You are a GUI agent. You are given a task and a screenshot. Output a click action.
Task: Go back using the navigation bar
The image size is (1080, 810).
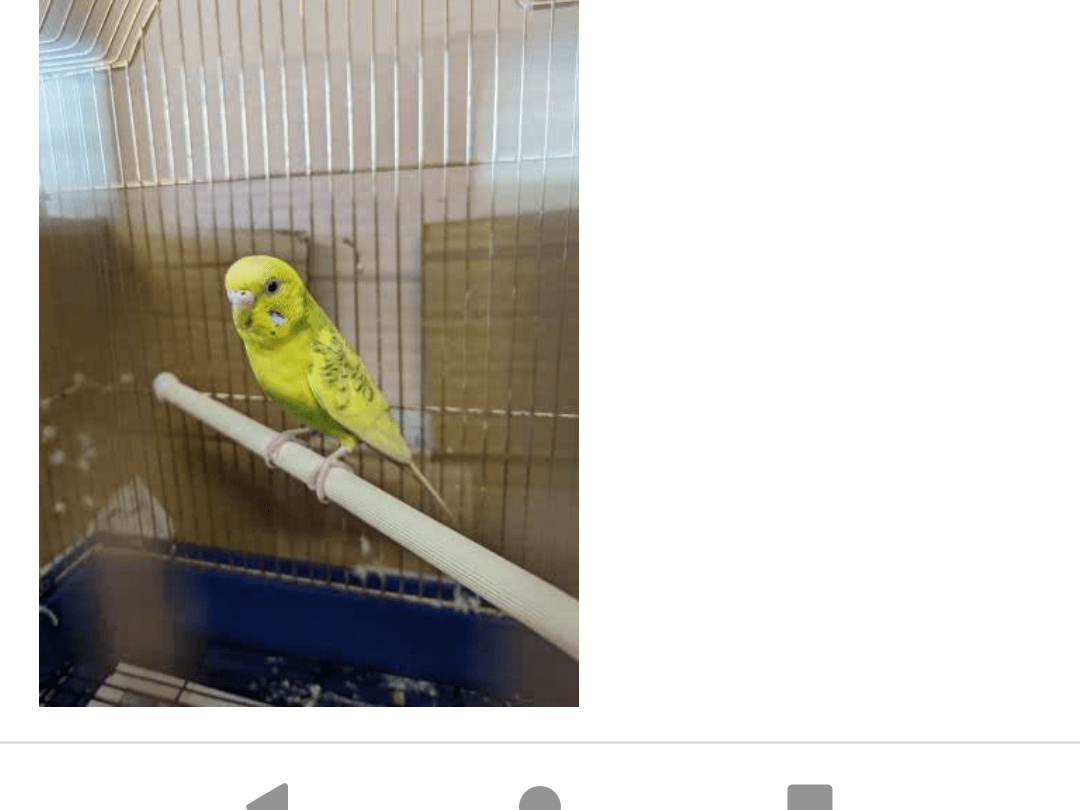(x=269, y=798)
